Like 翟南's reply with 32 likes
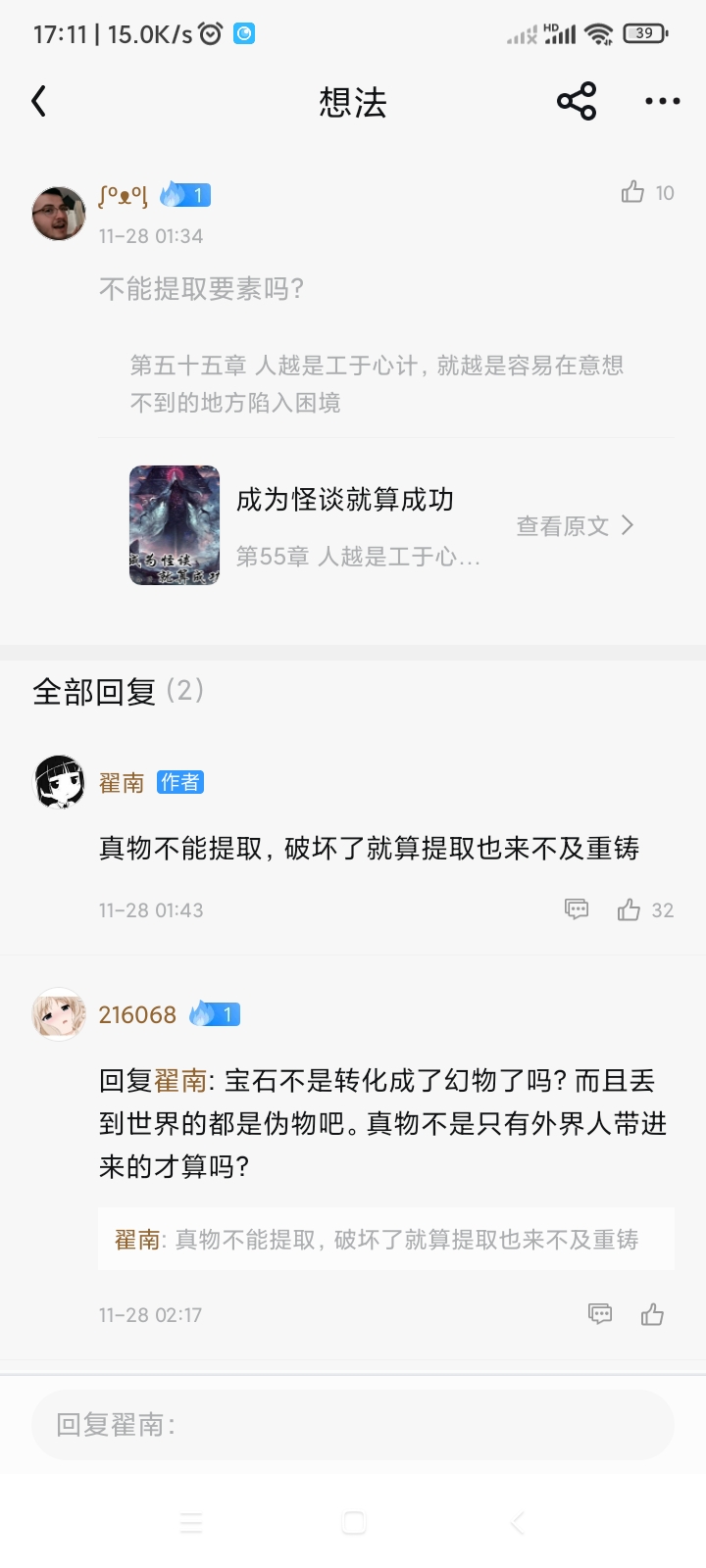This screenshot has height=1568, width=706. coord(630,910)
